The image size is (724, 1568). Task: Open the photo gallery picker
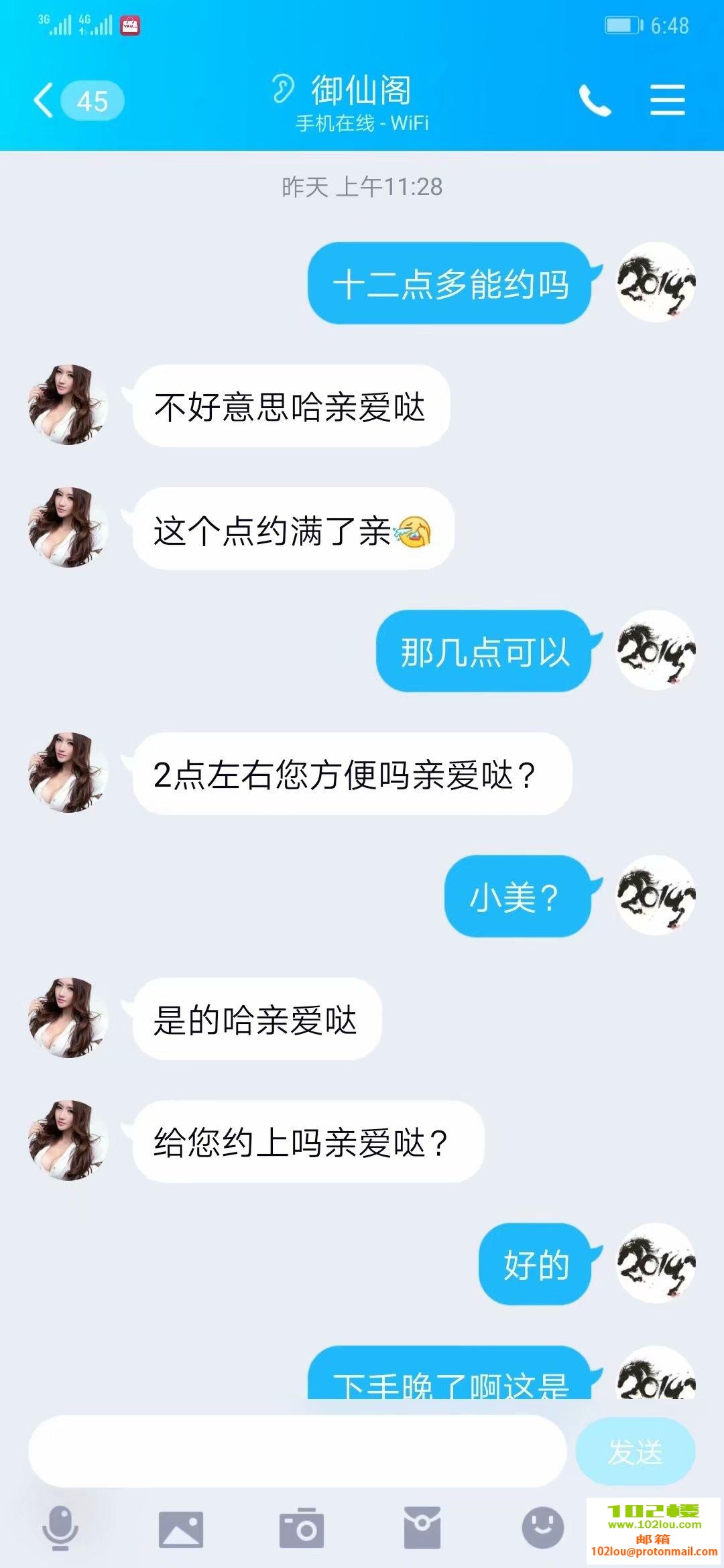(180, 1529)
